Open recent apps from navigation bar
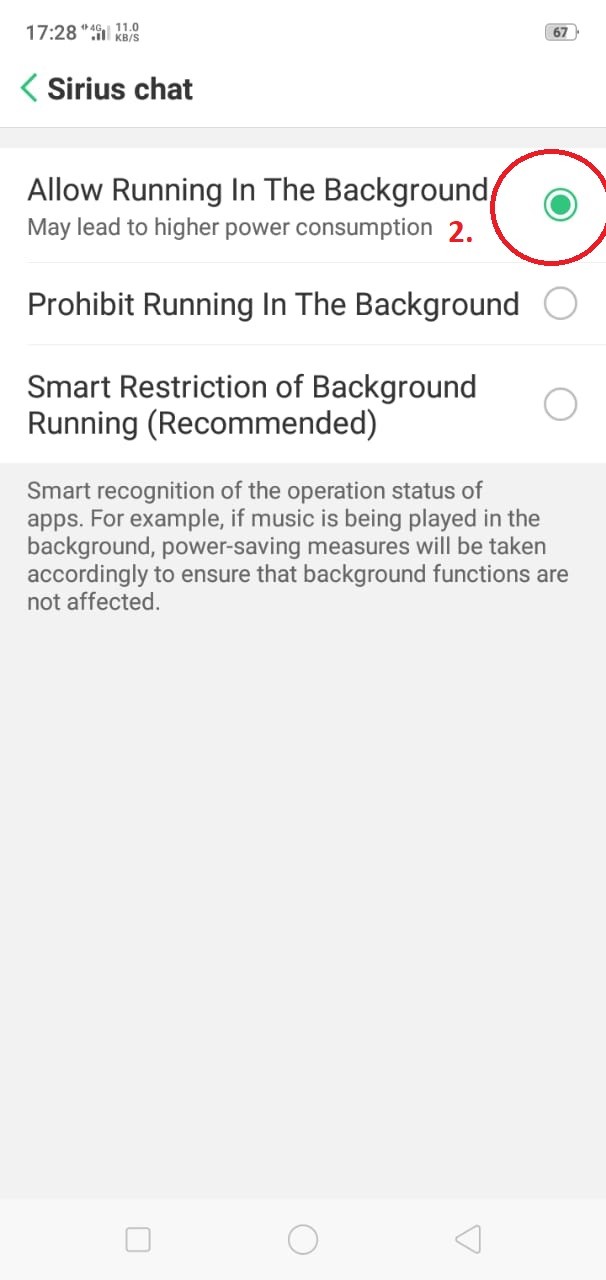The width and height of the screenshot is (606, 1280). (138, 1240)
